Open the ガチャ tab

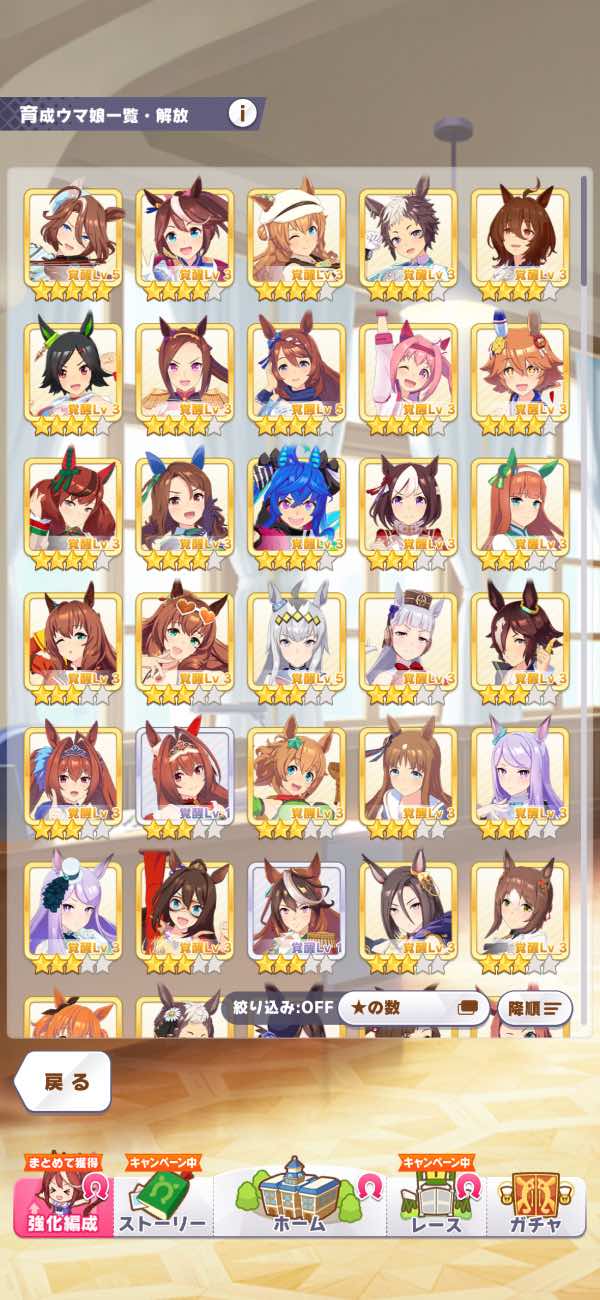[535, 1206]
